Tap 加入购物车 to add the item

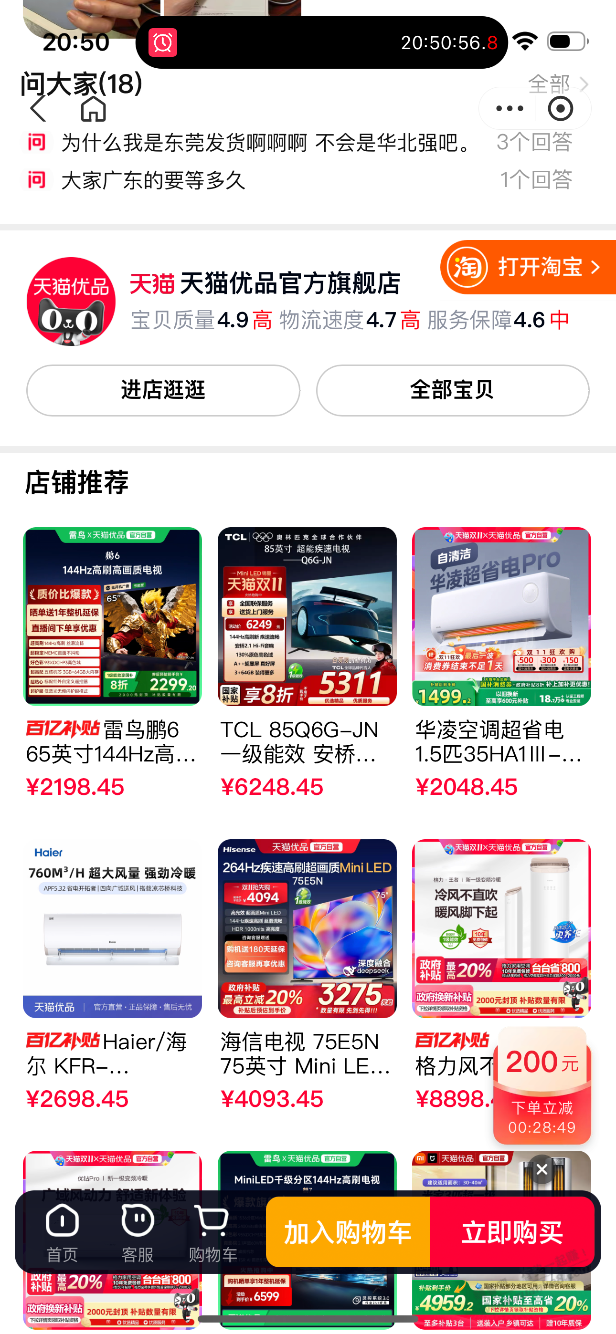[x=347, y=1233]
